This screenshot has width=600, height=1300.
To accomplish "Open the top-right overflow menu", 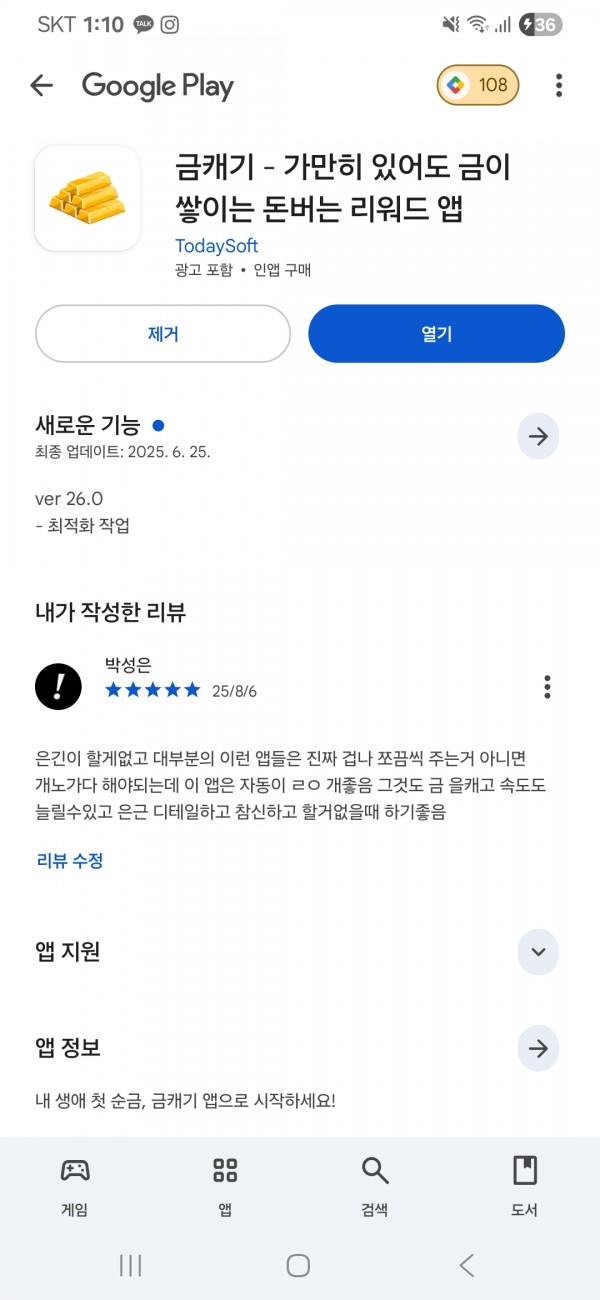I will pyautogui.click(x=559, y=86).
